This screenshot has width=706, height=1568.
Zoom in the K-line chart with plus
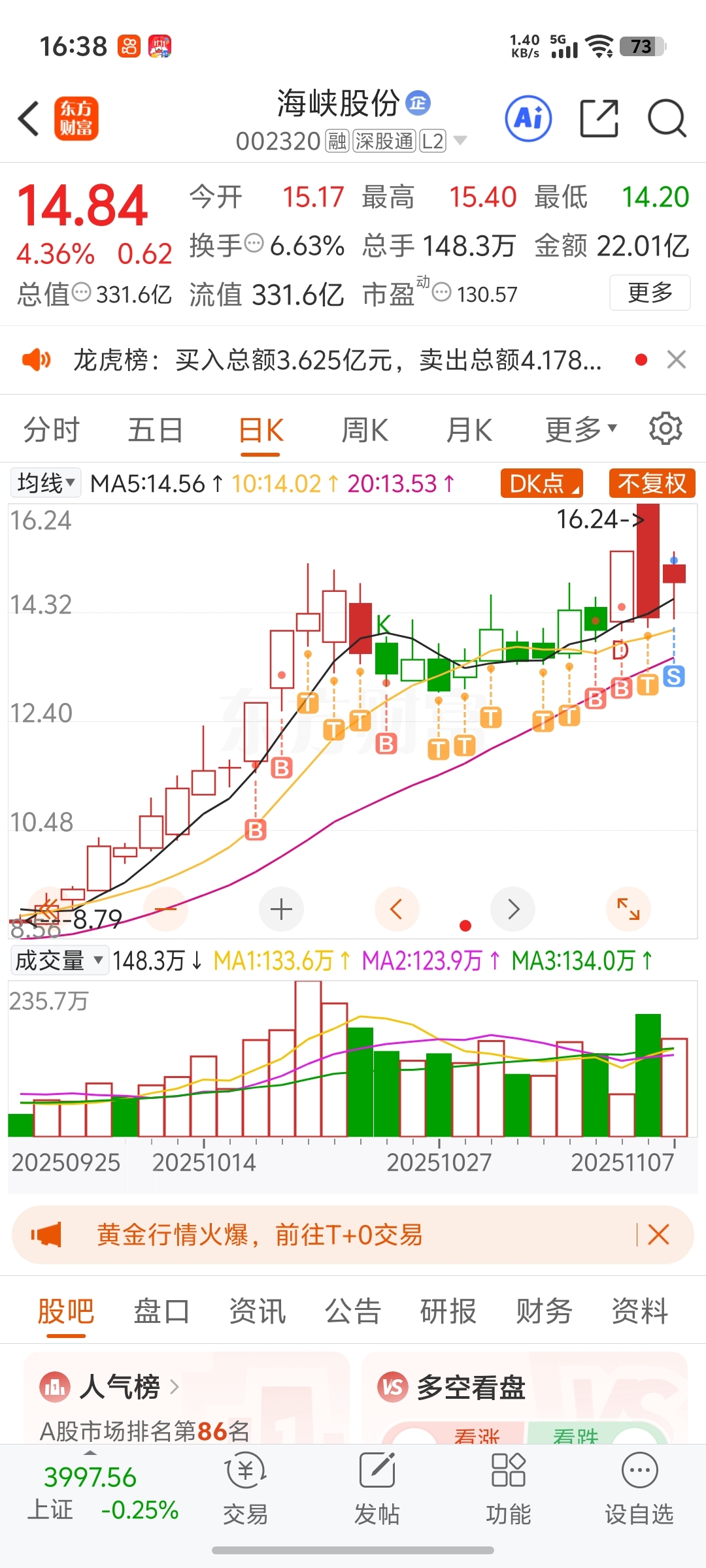[x=281, y=909]
